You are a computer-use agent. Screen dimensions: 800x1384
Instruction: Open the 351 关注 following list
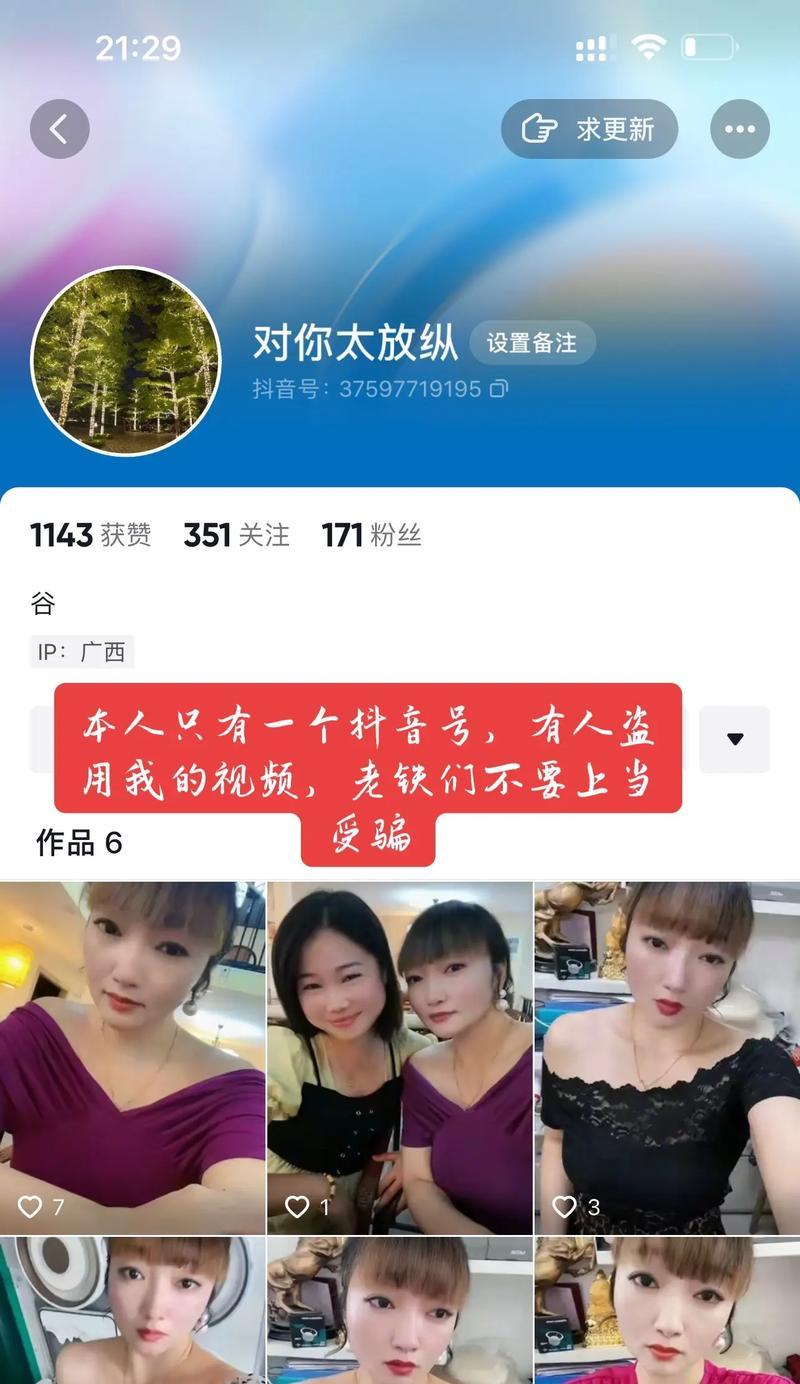(236, 536)
